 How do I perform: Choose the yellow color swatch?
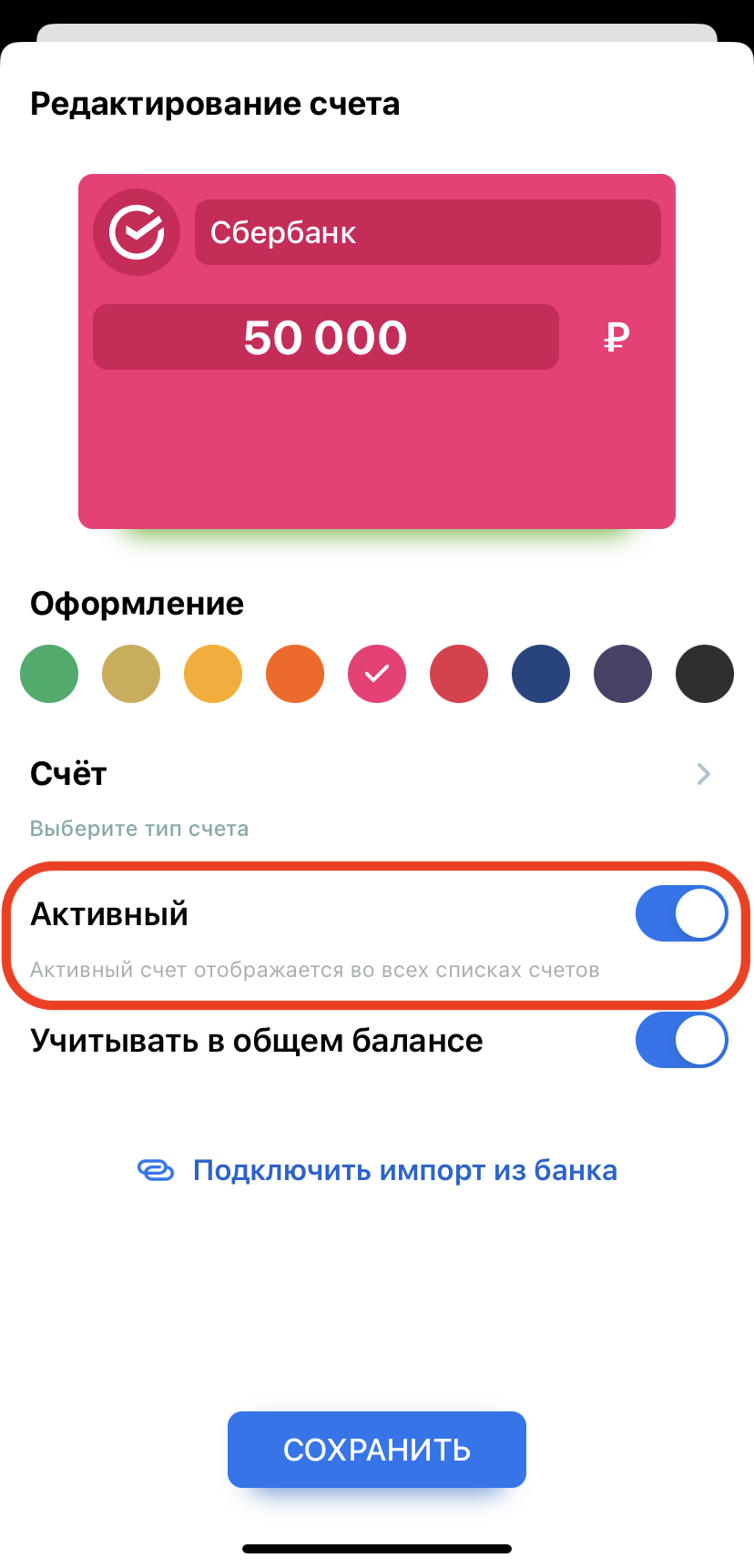point(213,674)
